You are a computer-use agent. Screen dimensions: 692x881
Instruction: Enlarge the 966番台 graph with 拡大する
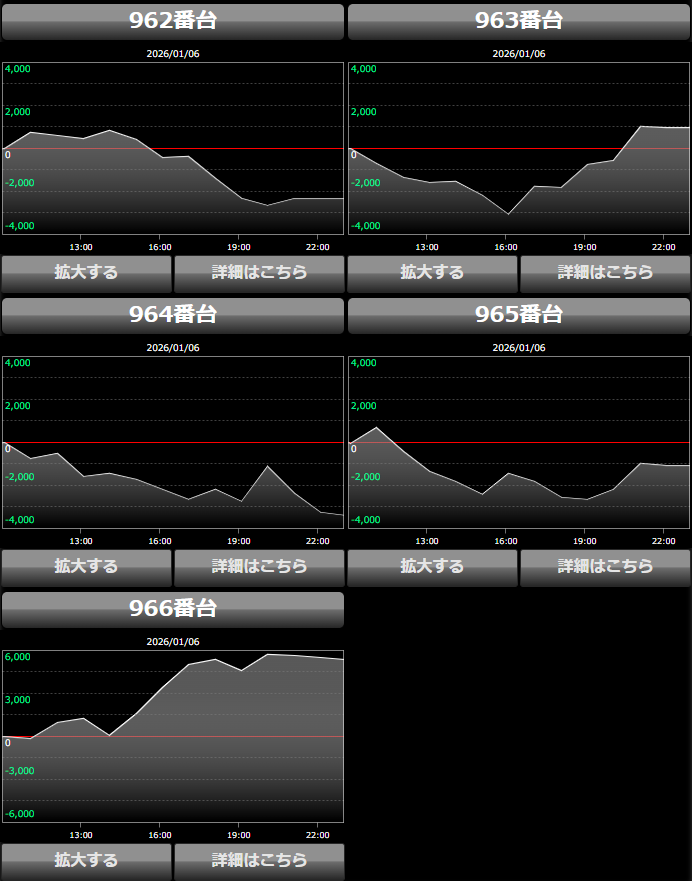[86, 861]
